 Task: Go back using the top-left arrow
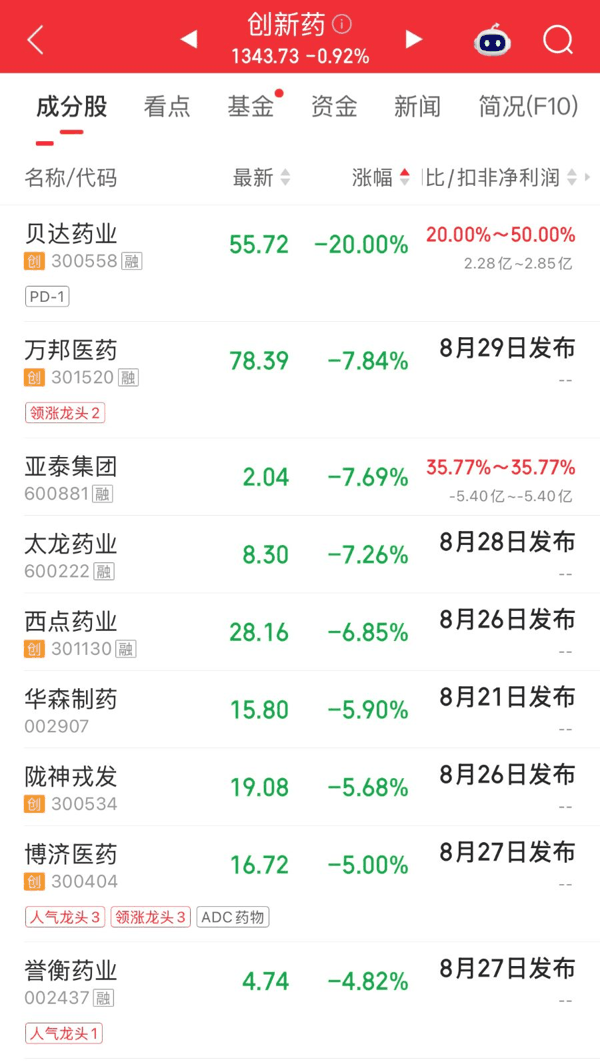pos(35,40)
